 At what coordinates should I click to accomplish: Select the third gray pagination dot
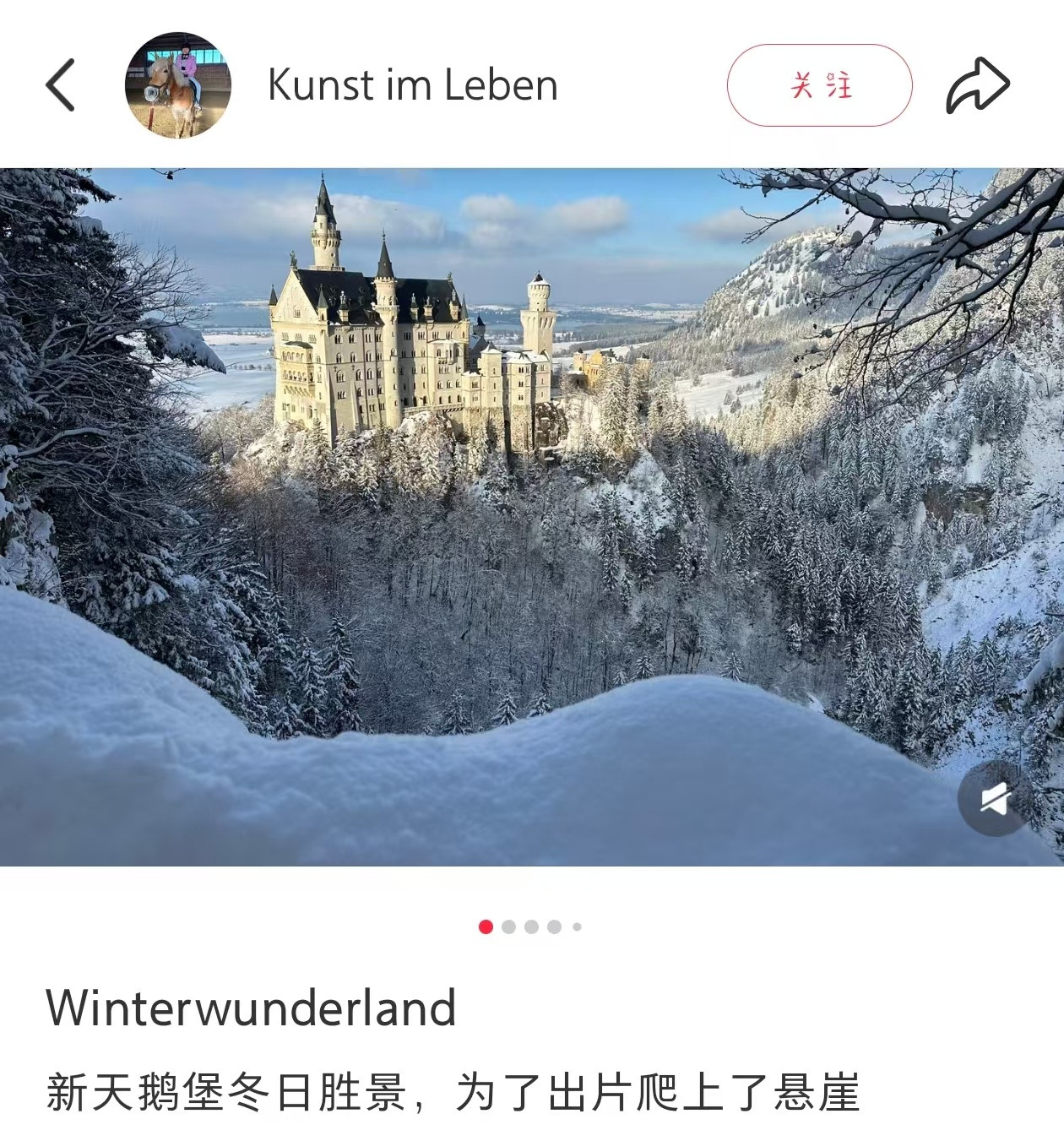[531, 925]
